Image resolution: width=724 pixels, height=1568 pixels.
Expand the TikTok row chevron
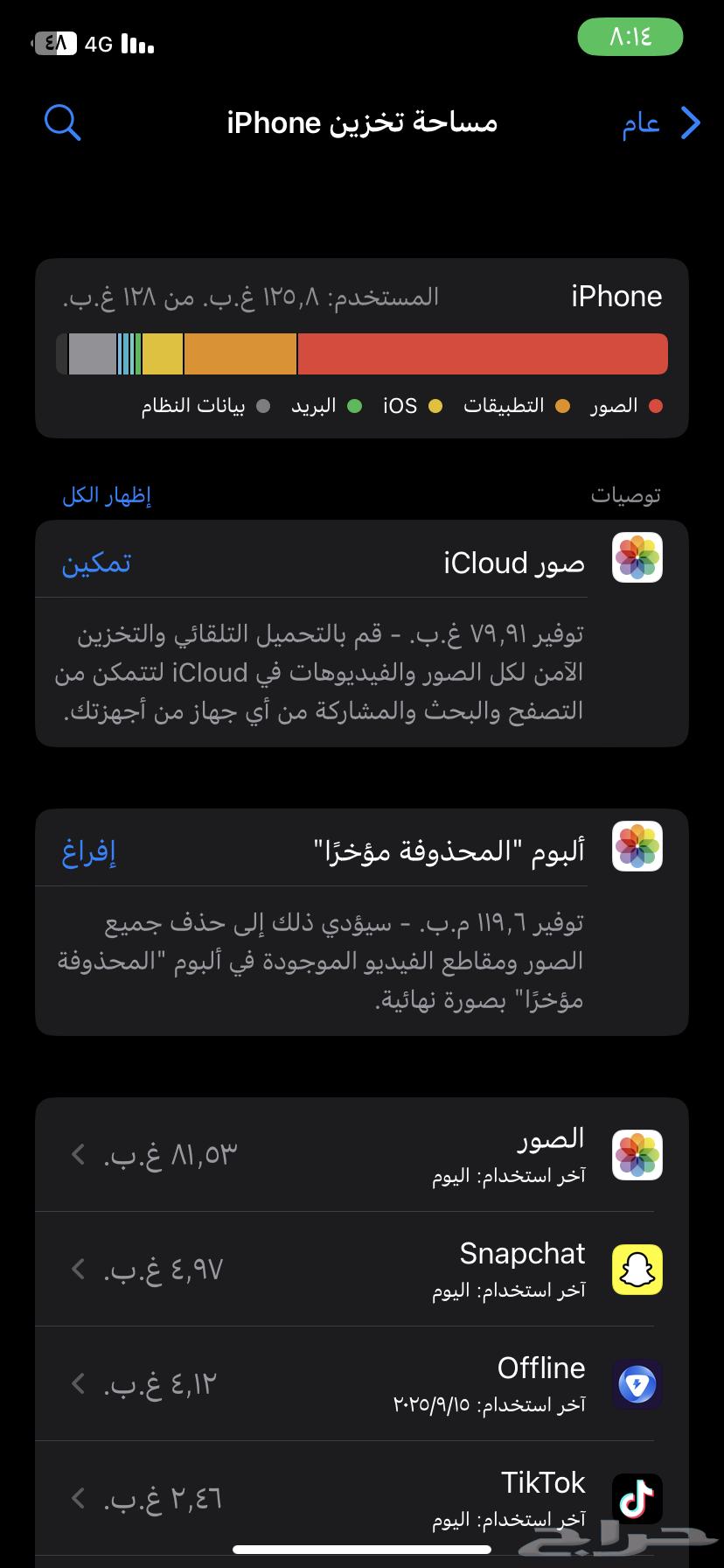[75, 1492]
